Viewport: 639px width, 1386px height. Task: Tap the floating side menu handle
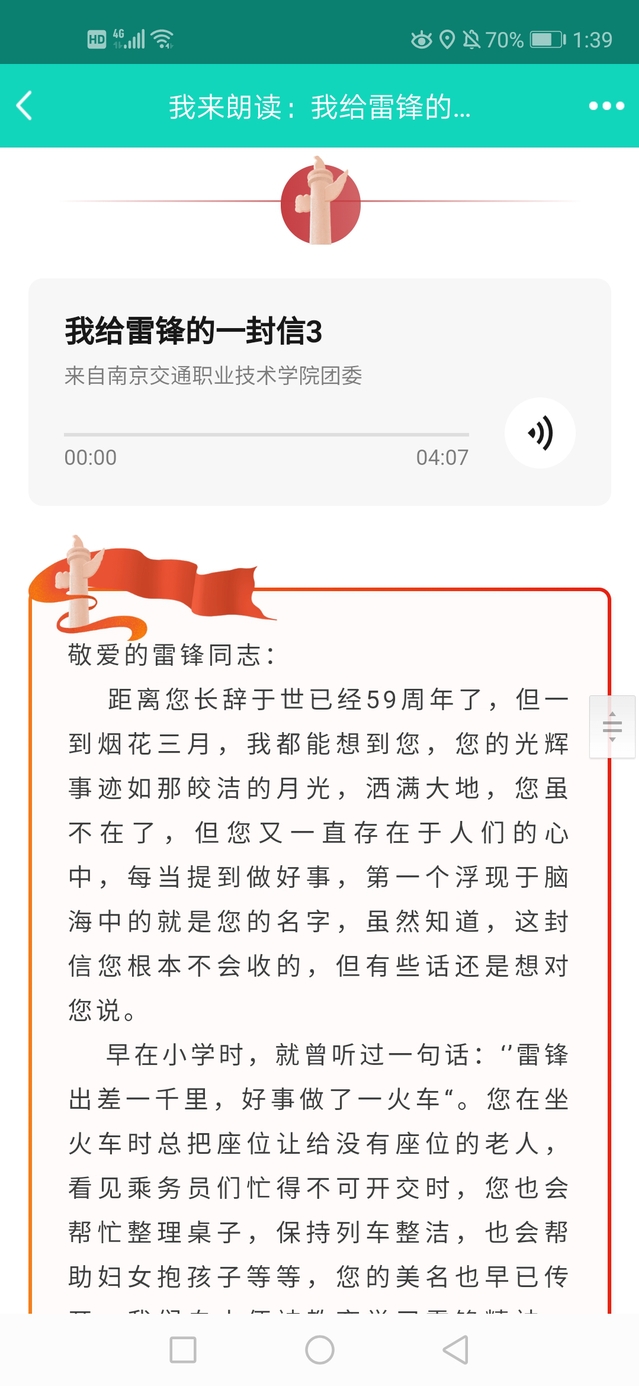[612, 727]
